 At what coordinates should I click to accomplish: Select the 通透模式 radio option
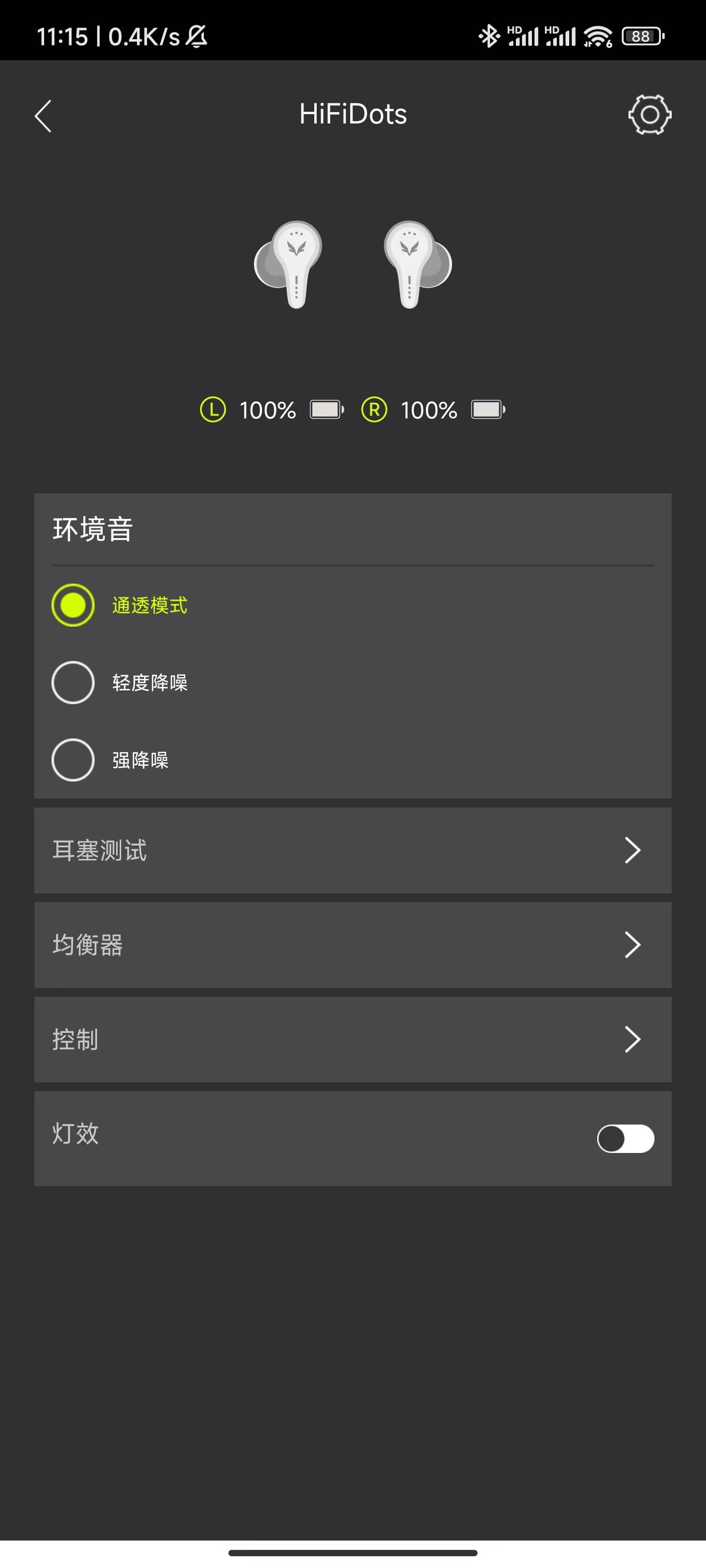73,605
